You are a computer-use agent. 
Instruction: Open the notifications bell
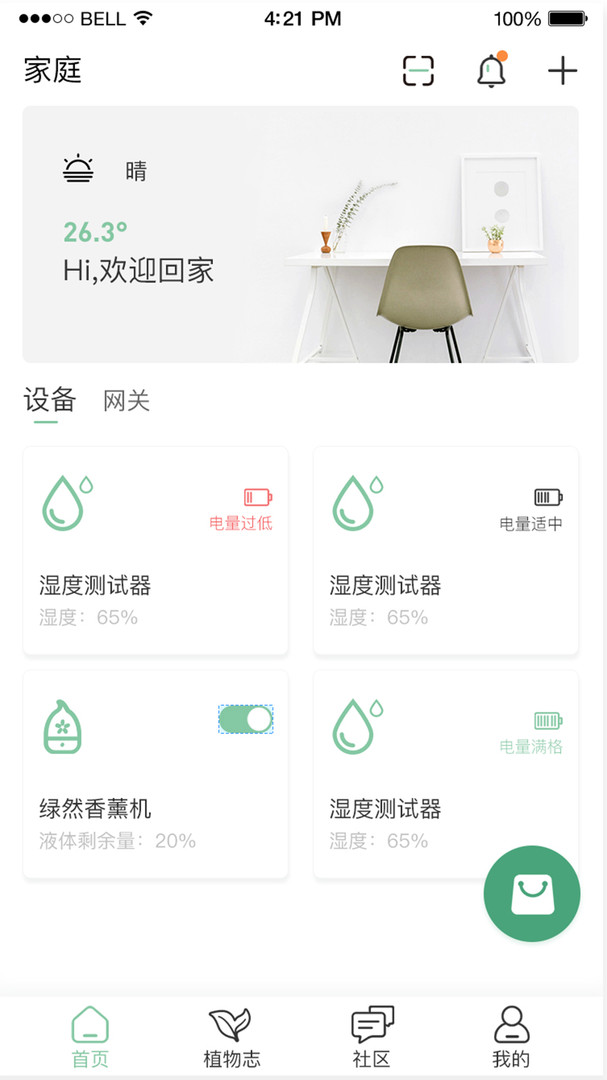pyautogui.click(x=492, y=70)
